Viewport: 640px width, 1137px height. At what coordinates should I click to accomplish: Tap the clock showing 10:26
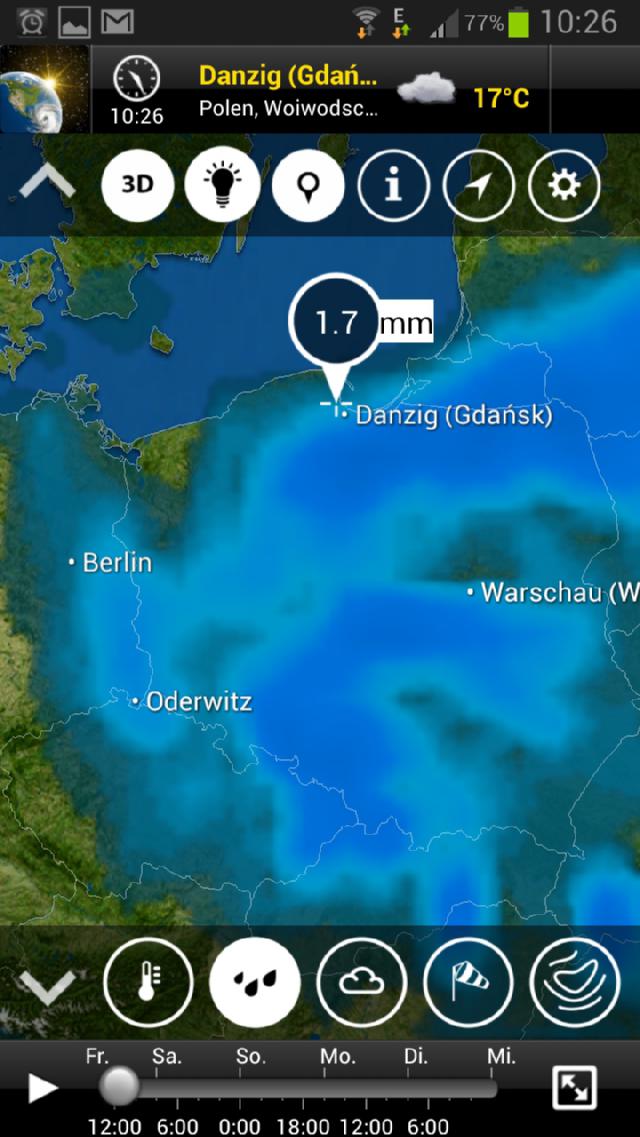click(x=136, y=90)
